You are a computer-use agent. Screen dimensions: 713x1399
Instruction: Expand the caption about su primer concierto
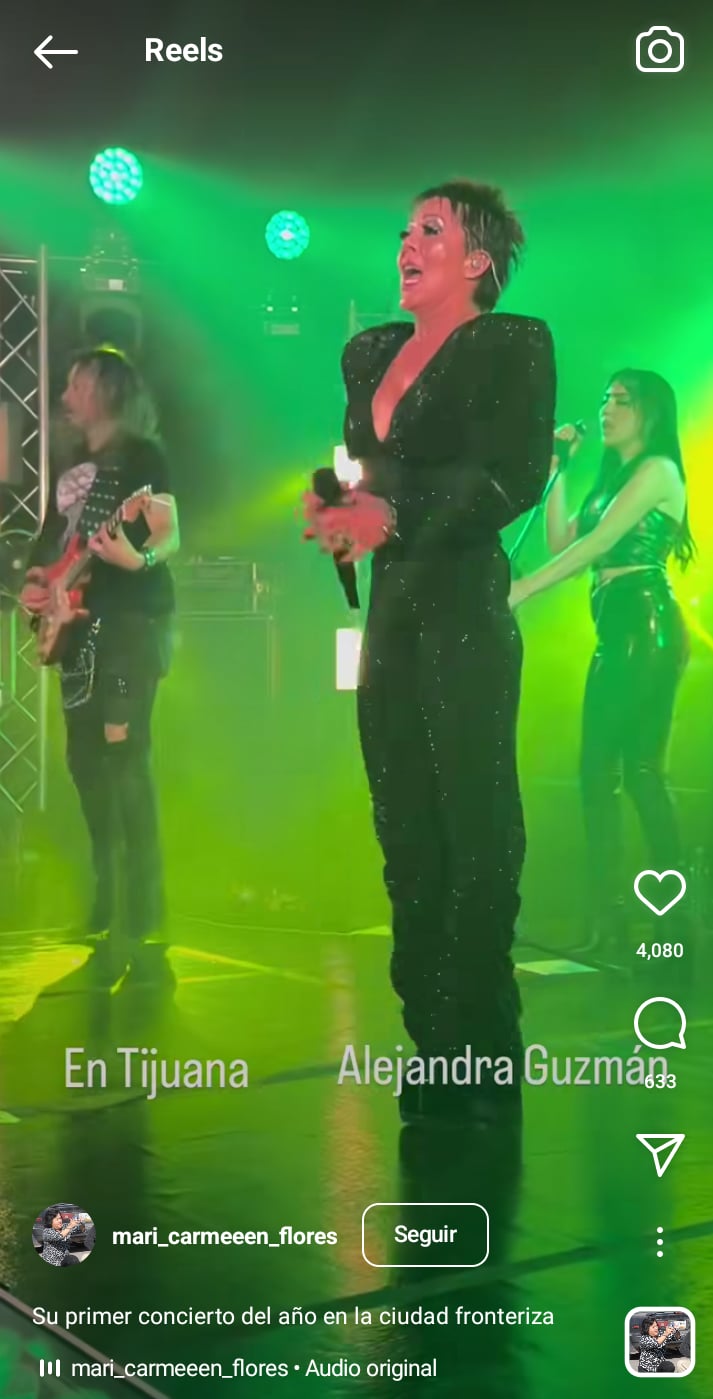[293, 1316]
